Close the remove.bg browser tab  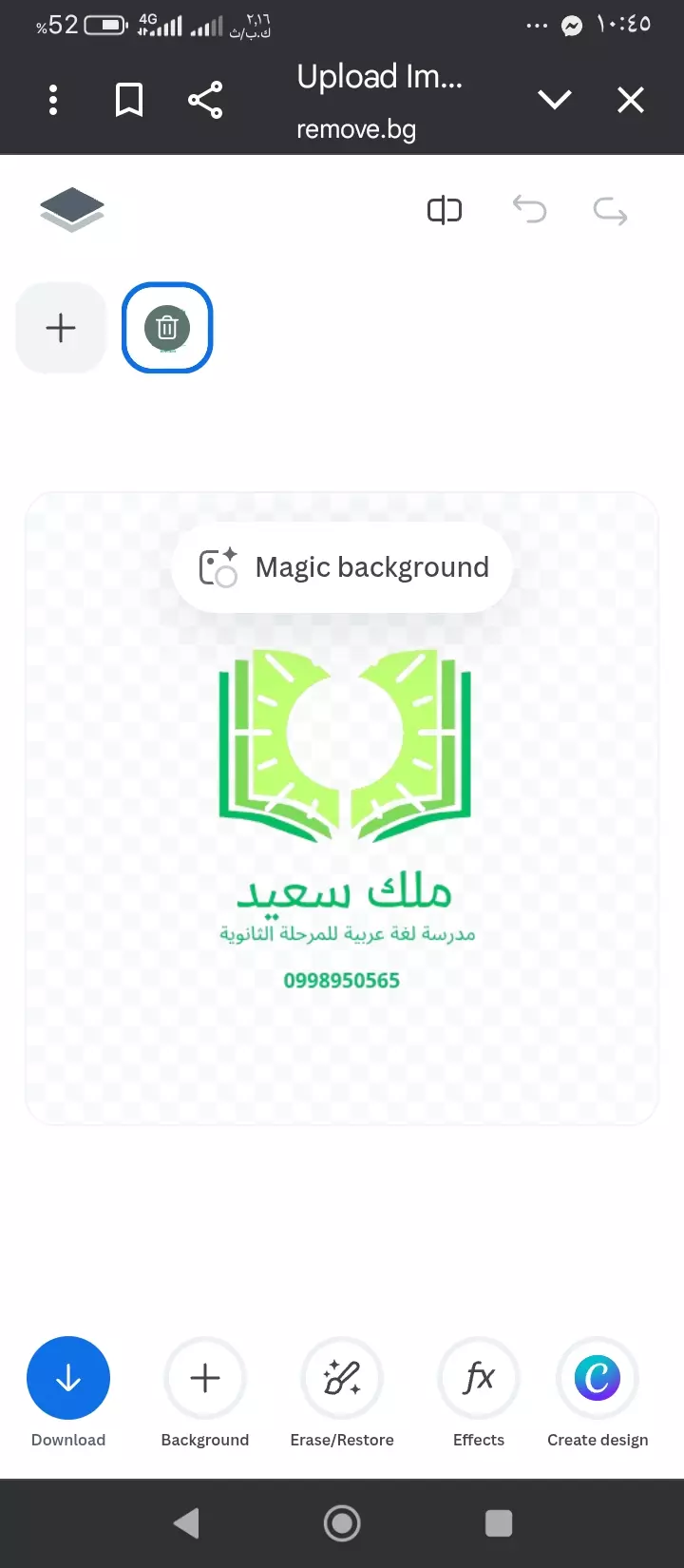click(x=631, y=100)
